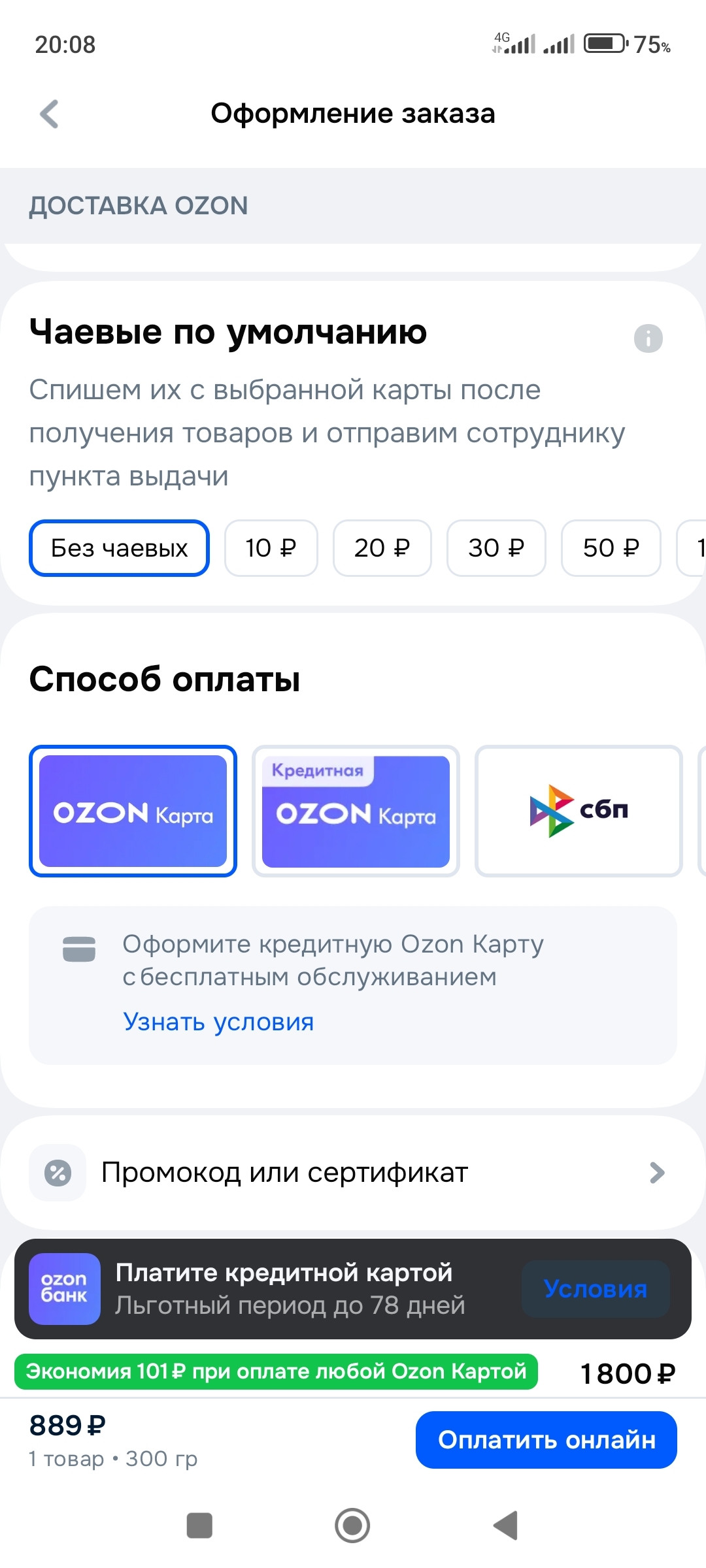The height and width of the screenshot is (1568, 706).
Task: Open system recent apps
Action: coord(199,1526)
